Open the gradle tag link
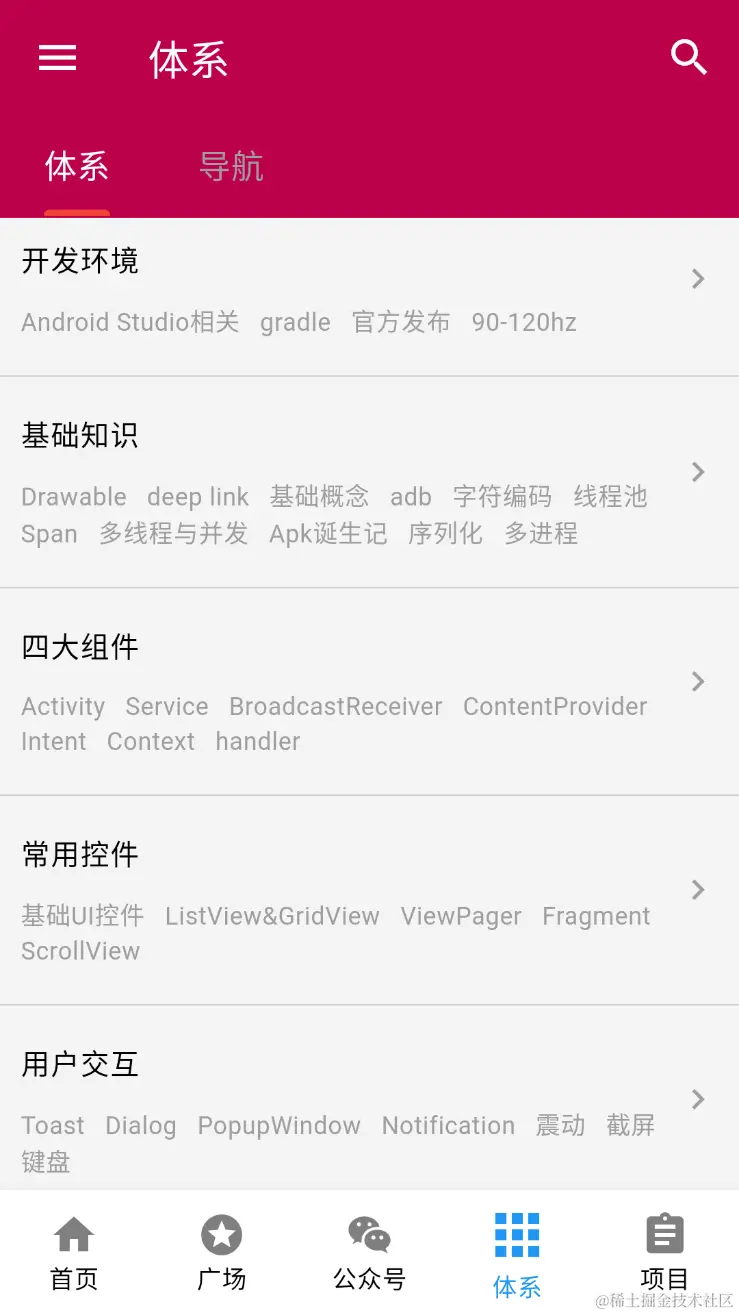 point(295,322)
